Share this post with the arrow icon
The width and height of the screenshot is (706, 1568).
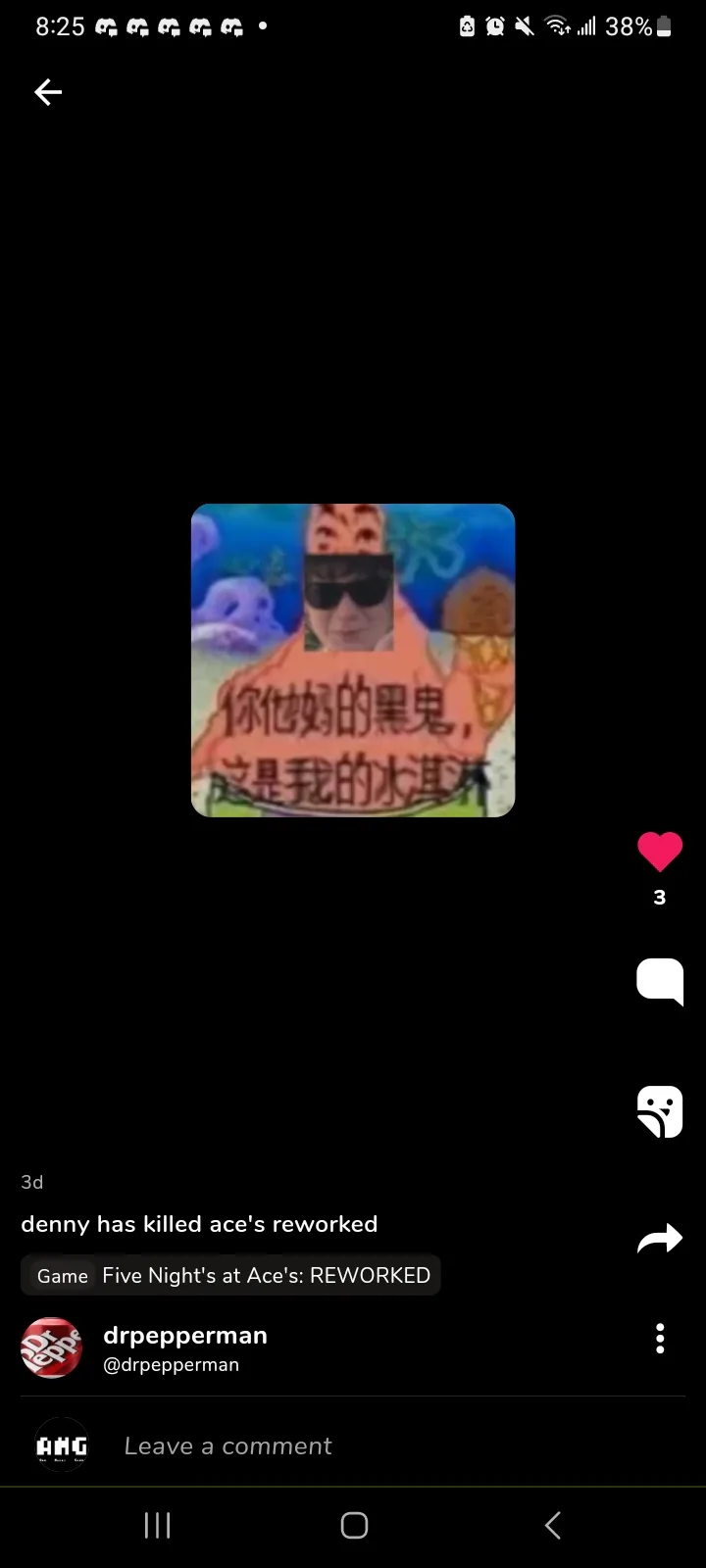click(660, 1239)
